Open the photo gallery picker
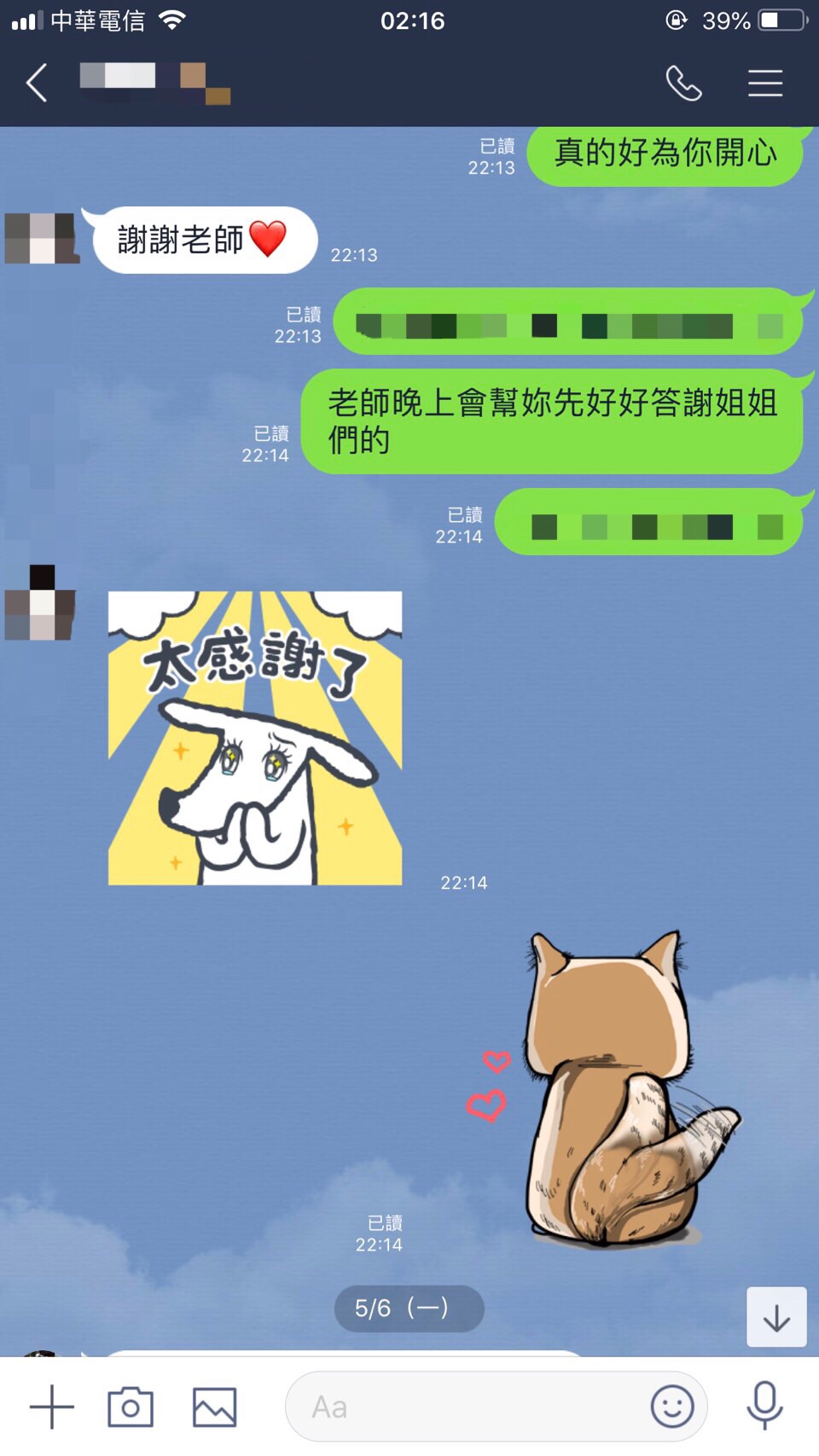819x1456 pixels. coord(214,1407)
